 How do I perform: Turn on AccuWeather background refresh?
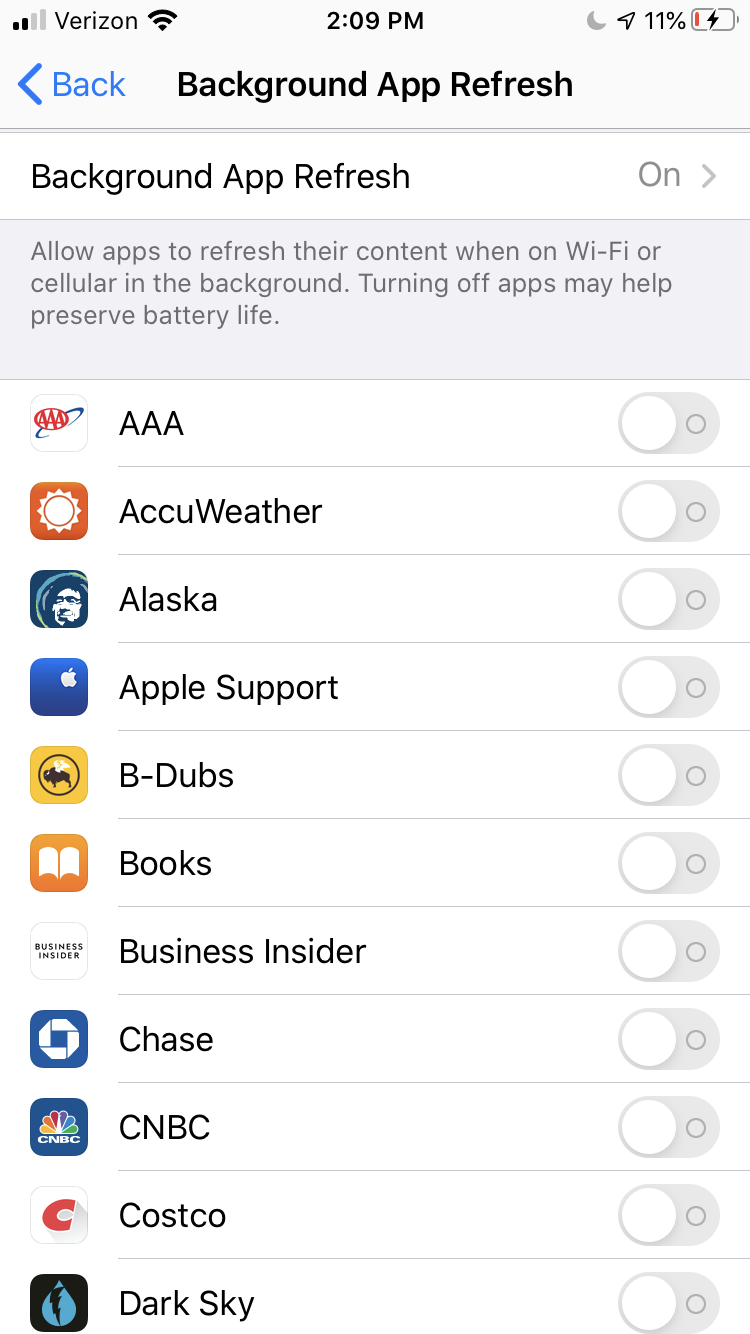coord(669,512)
